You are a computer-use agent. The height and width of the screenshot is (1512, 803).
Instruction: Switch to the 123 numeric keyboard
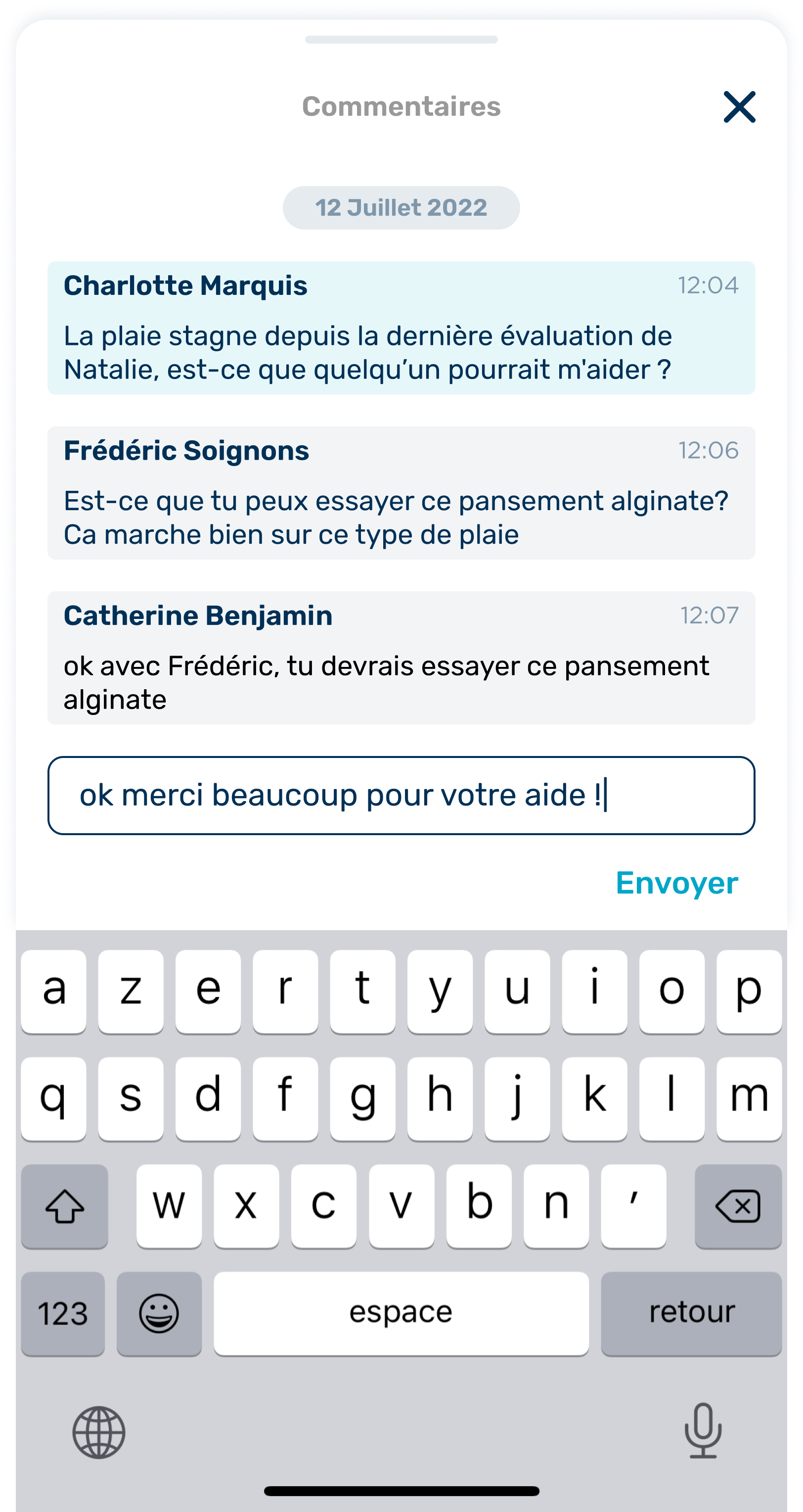point(63,1313)
